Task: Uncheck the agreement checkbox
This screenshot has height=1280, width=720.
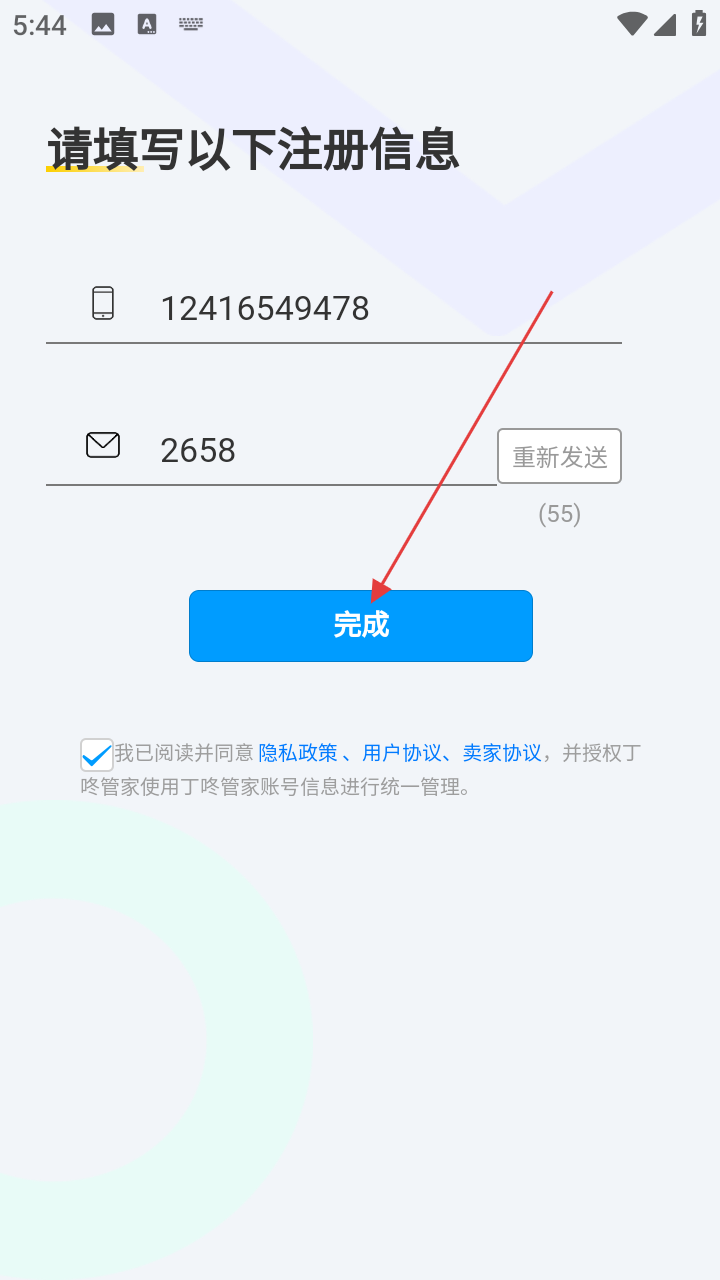Action: [97, 754]
